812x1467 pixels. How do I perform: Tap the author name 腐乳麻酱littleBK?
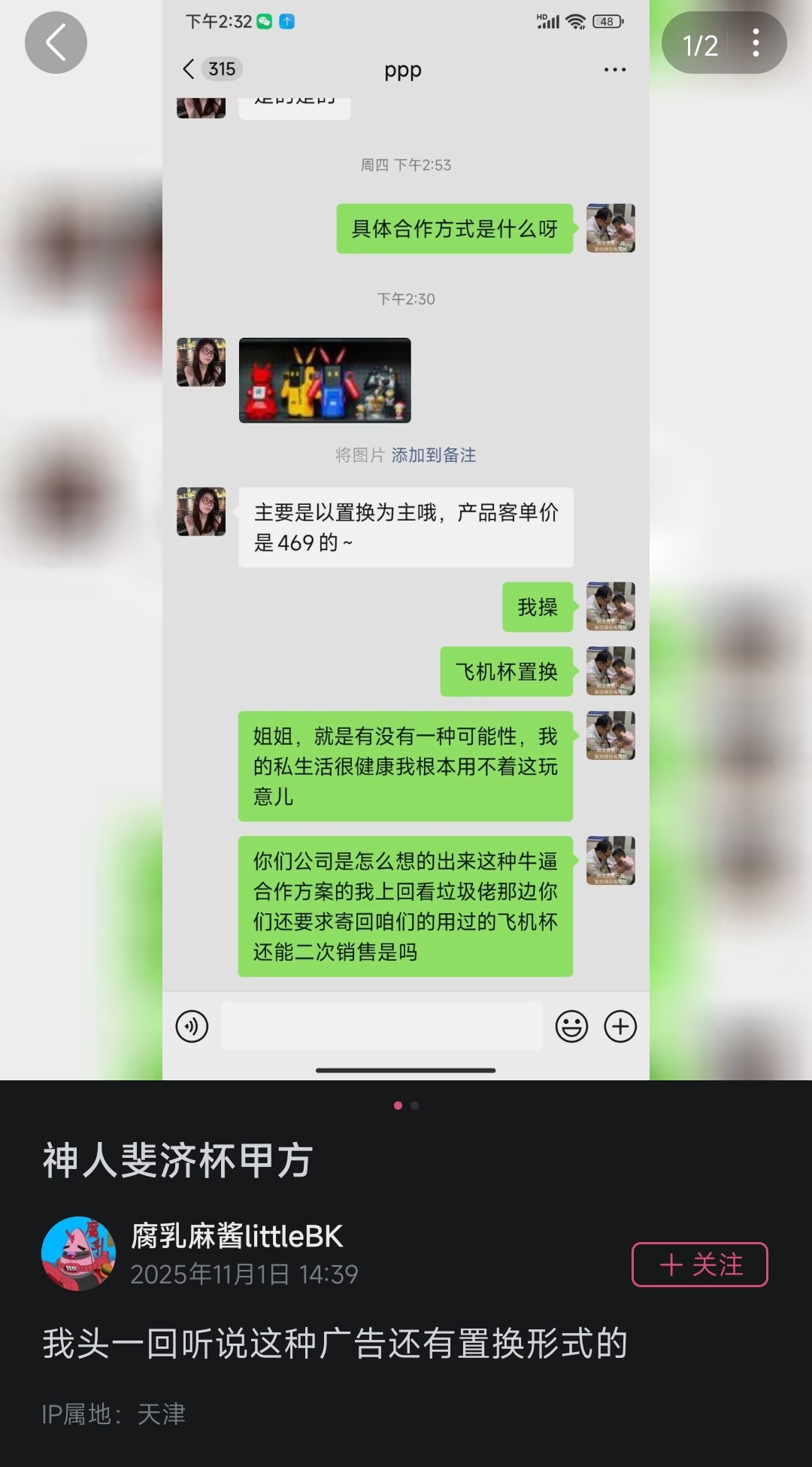(x=236, y=1236)
